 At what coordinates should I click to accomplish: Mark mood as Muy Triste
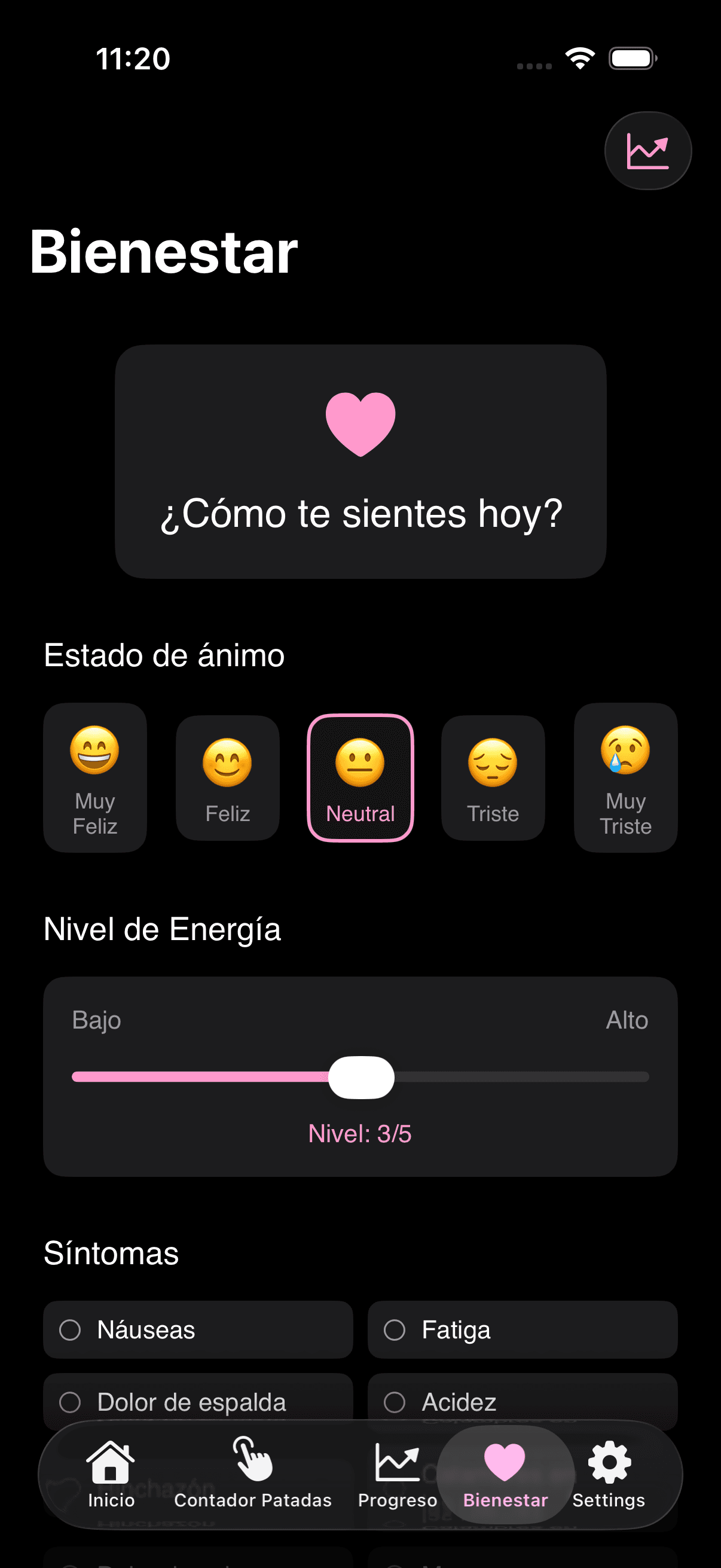point(625,777)
